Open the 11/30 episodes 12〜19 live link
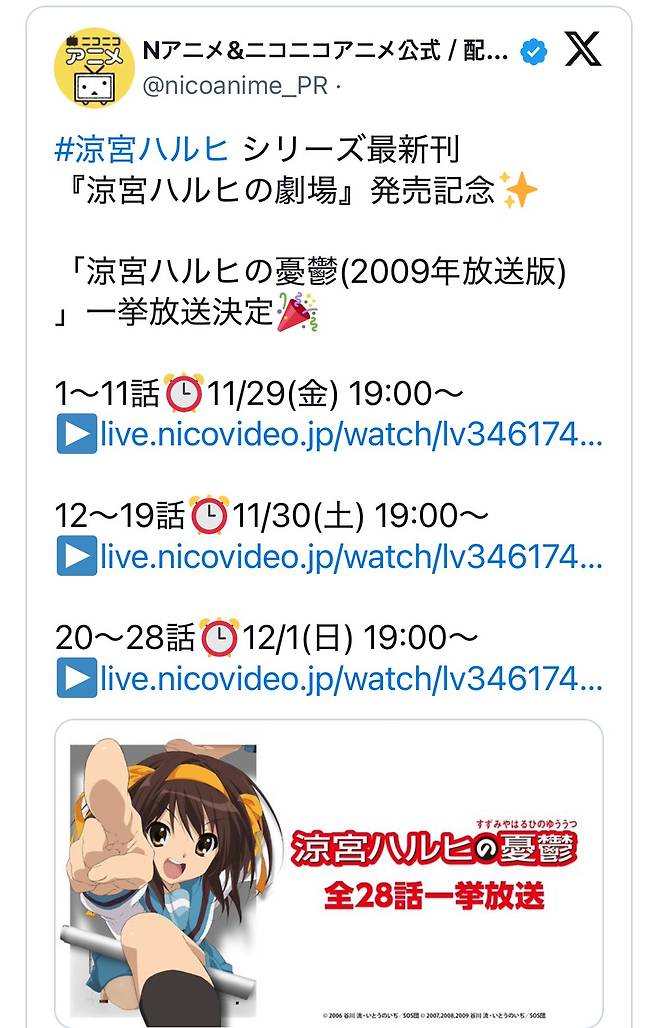 [350, 557]
